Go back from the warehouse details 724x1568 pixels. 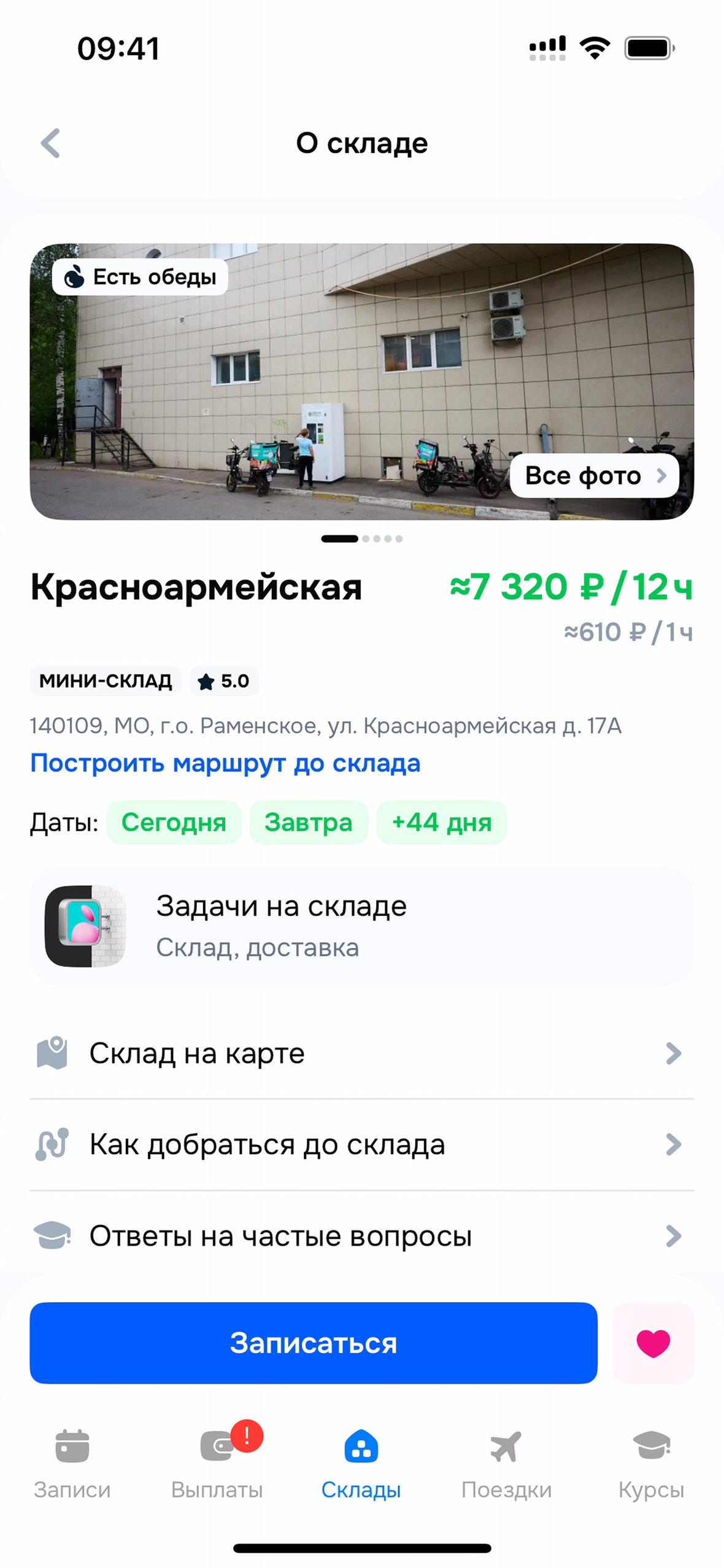pyautogui.click(x=51, y=143)
